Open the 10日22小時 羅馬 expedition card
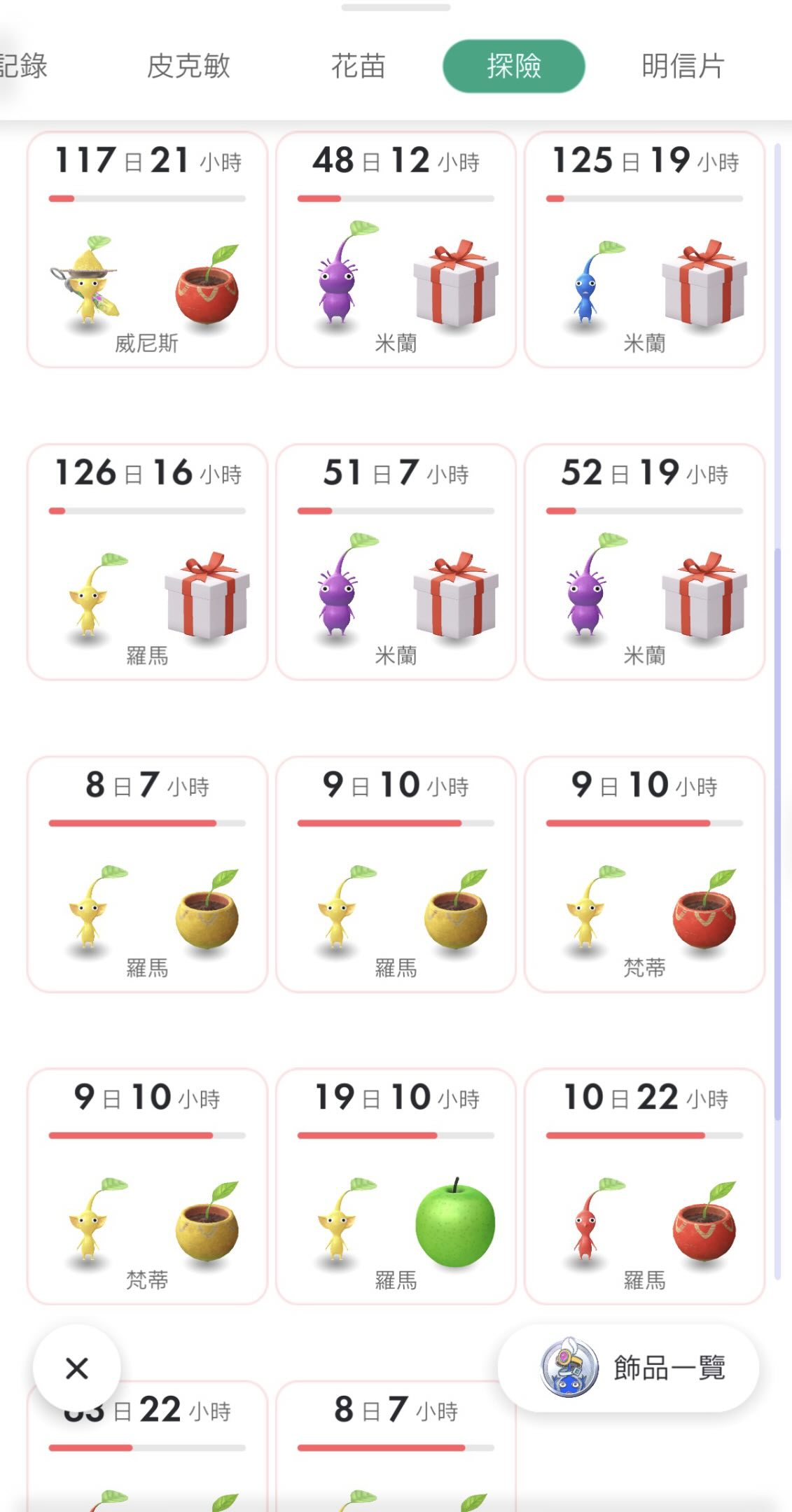This screenshot has width=792, height=1512. [x=644, y=1186]
